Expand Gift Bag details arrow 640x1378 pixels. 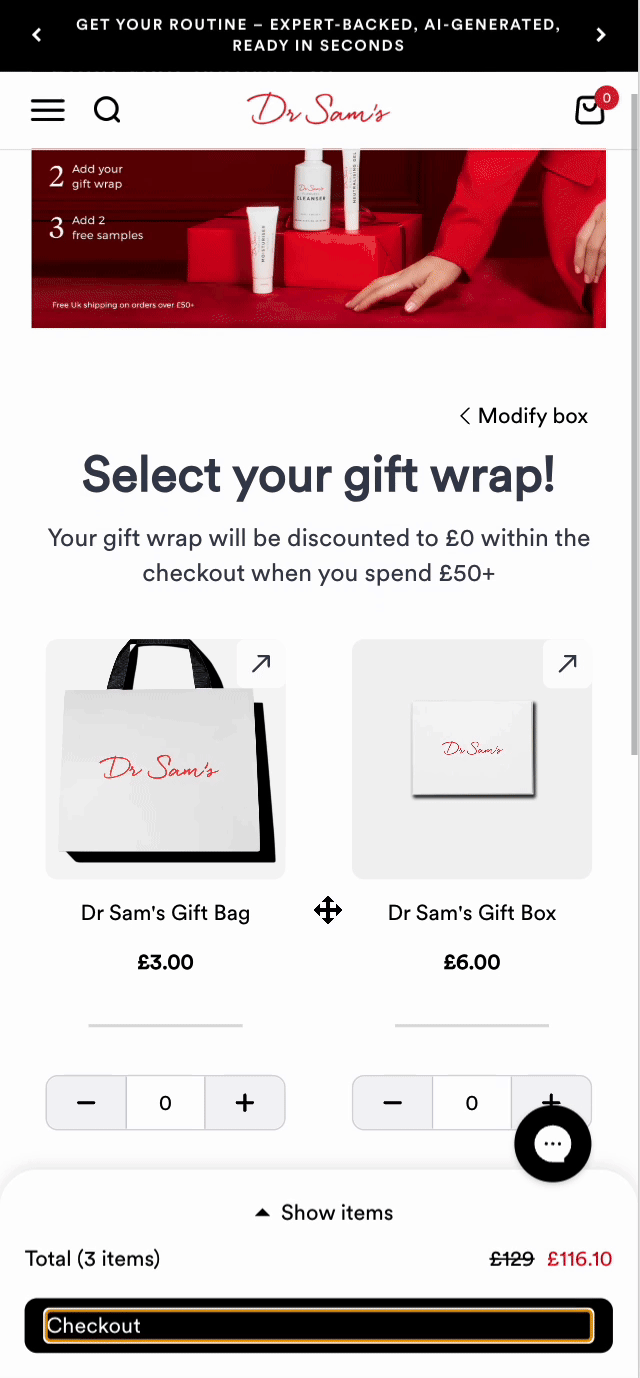point(261,663)
